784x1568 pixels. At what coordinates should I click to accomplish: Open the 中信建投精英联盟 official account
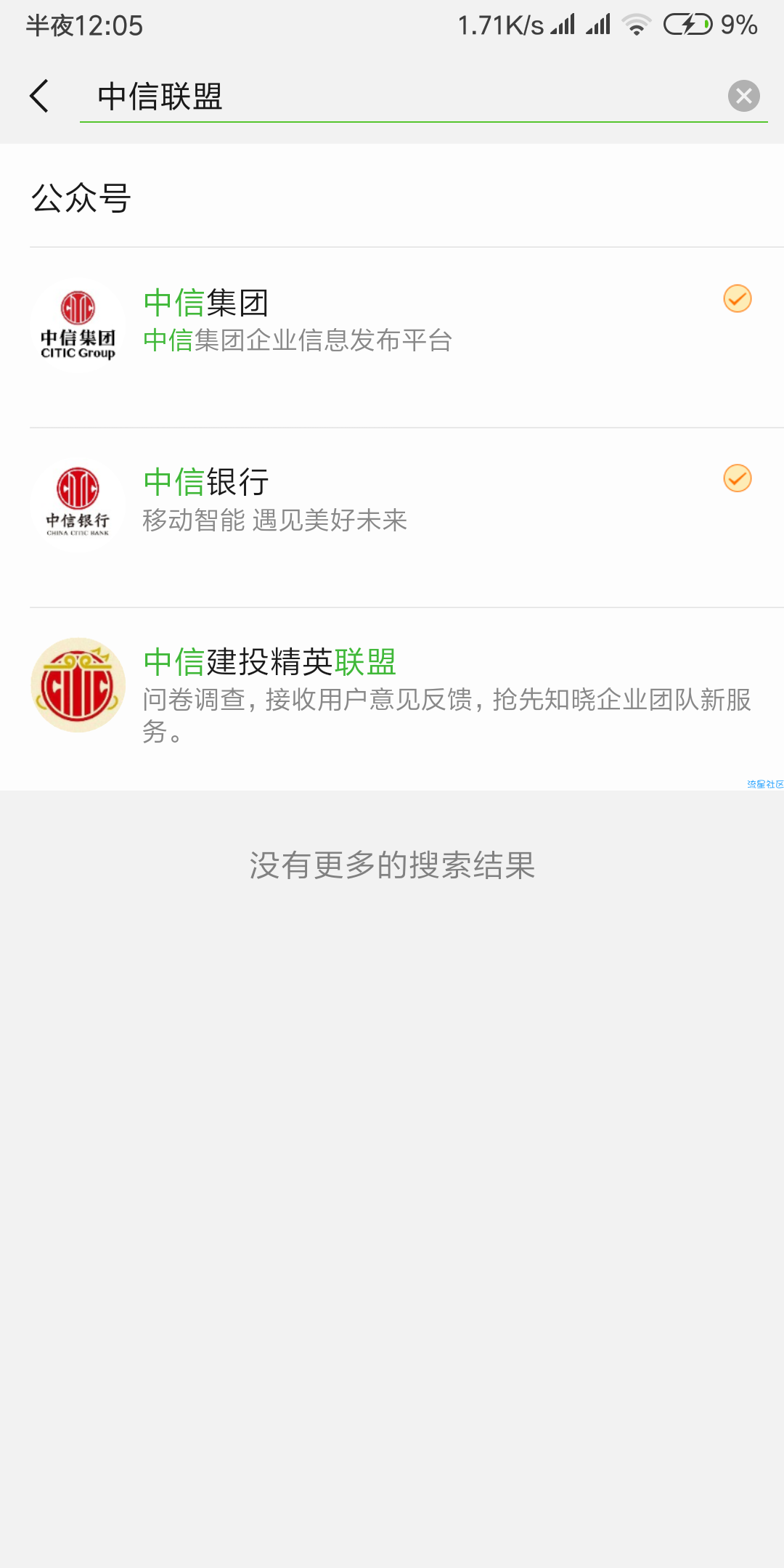pos(392,698)
